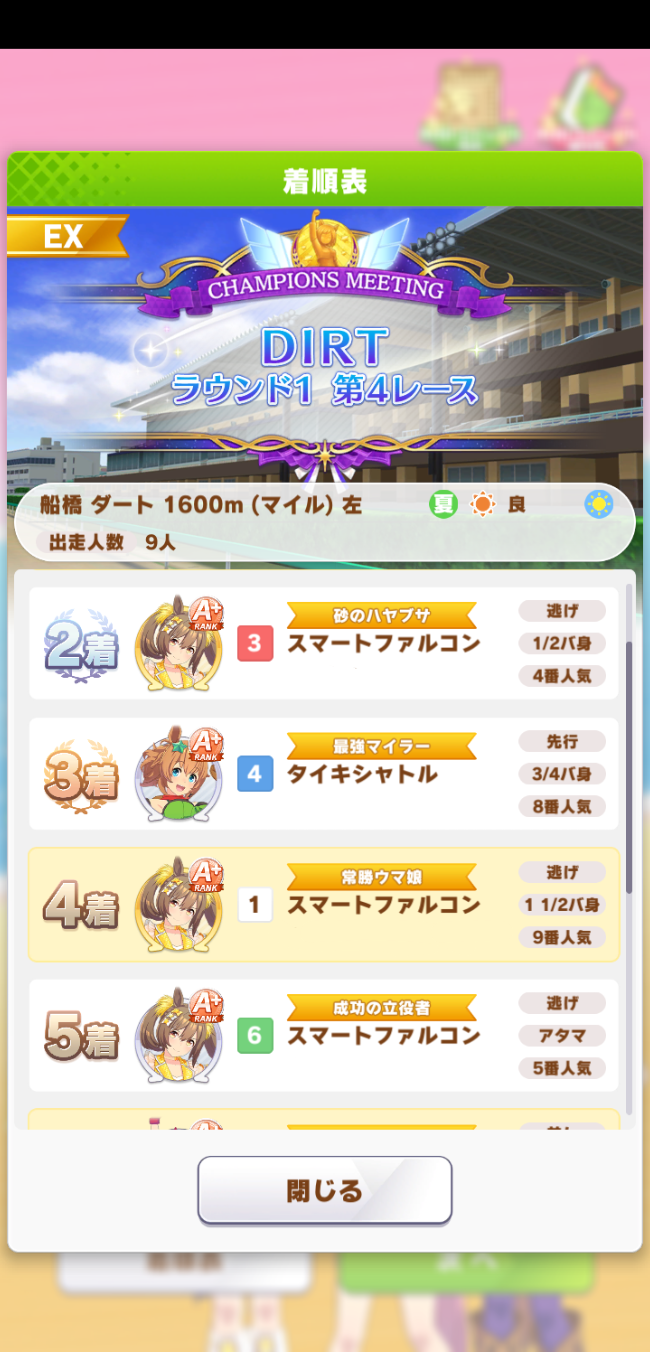Close the race results table with 閉じる
This screenshot has height=1352, width=650.
coord(324,1190)
